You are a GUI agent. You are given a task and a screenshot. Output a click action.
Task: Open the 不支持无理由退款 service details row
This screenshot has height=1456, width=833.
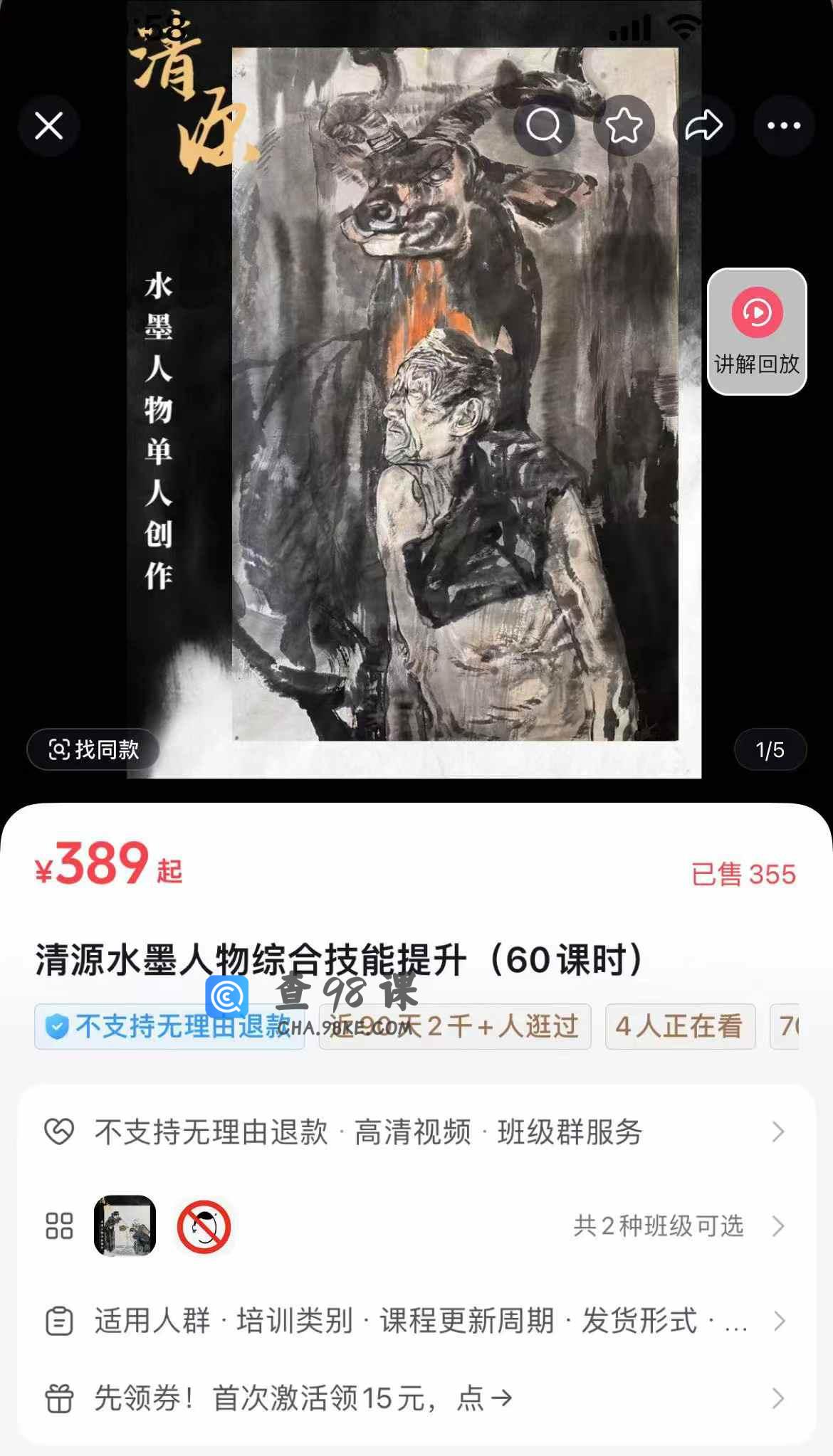point(416,1131)
